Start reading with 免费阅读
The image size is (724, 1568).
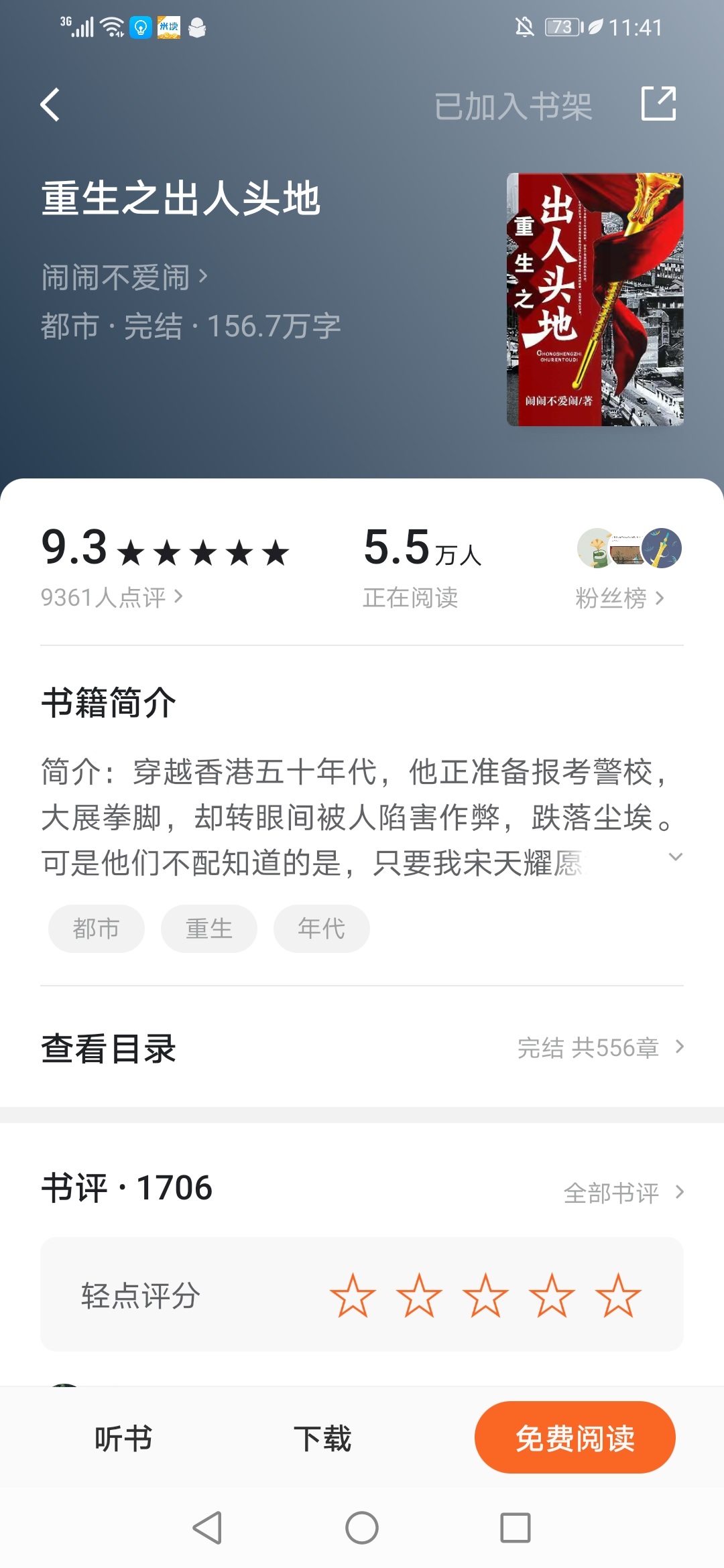click(x=575, y=1438)
